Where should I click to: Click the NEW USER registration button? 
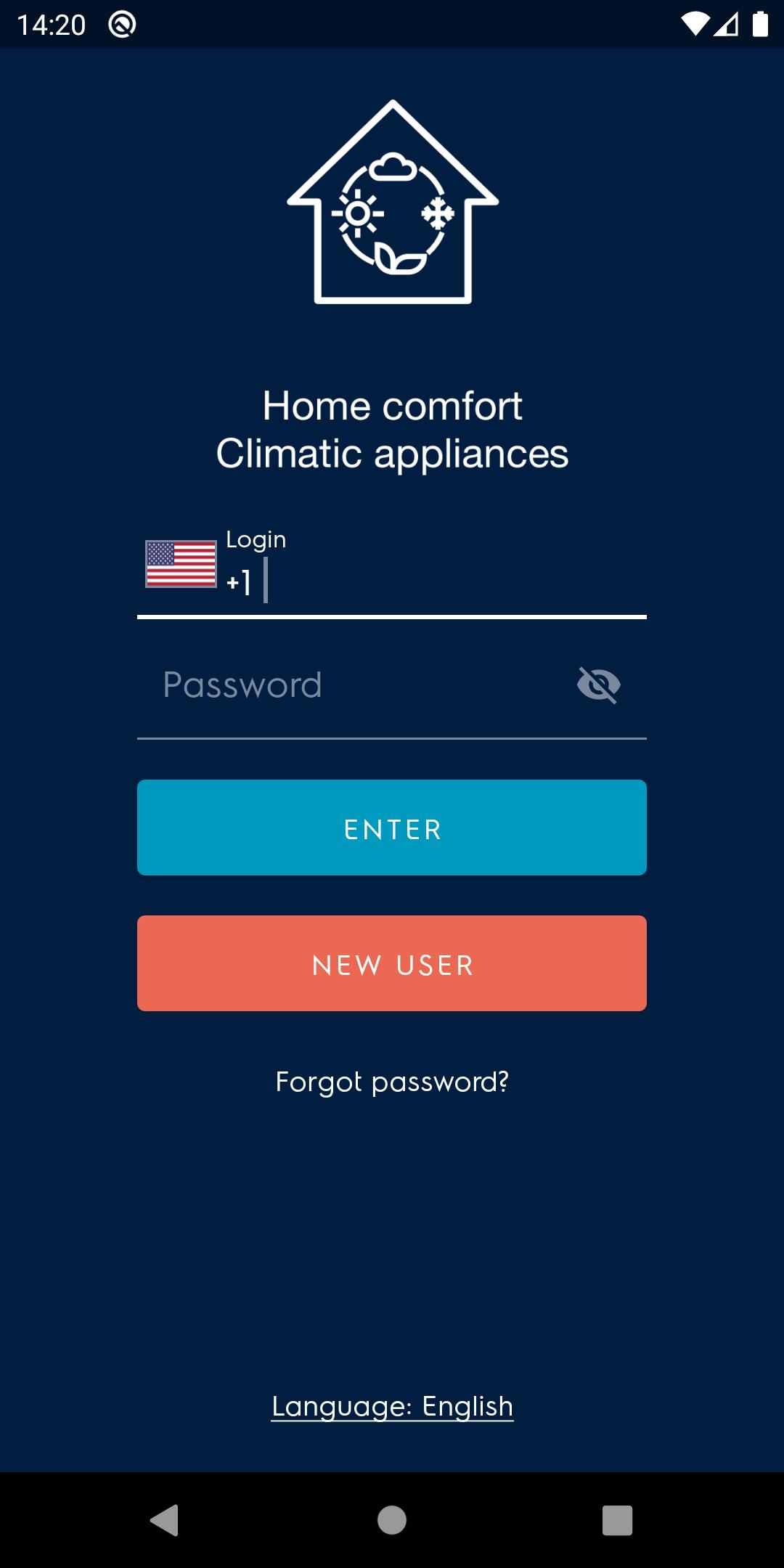tap(391, 963)
